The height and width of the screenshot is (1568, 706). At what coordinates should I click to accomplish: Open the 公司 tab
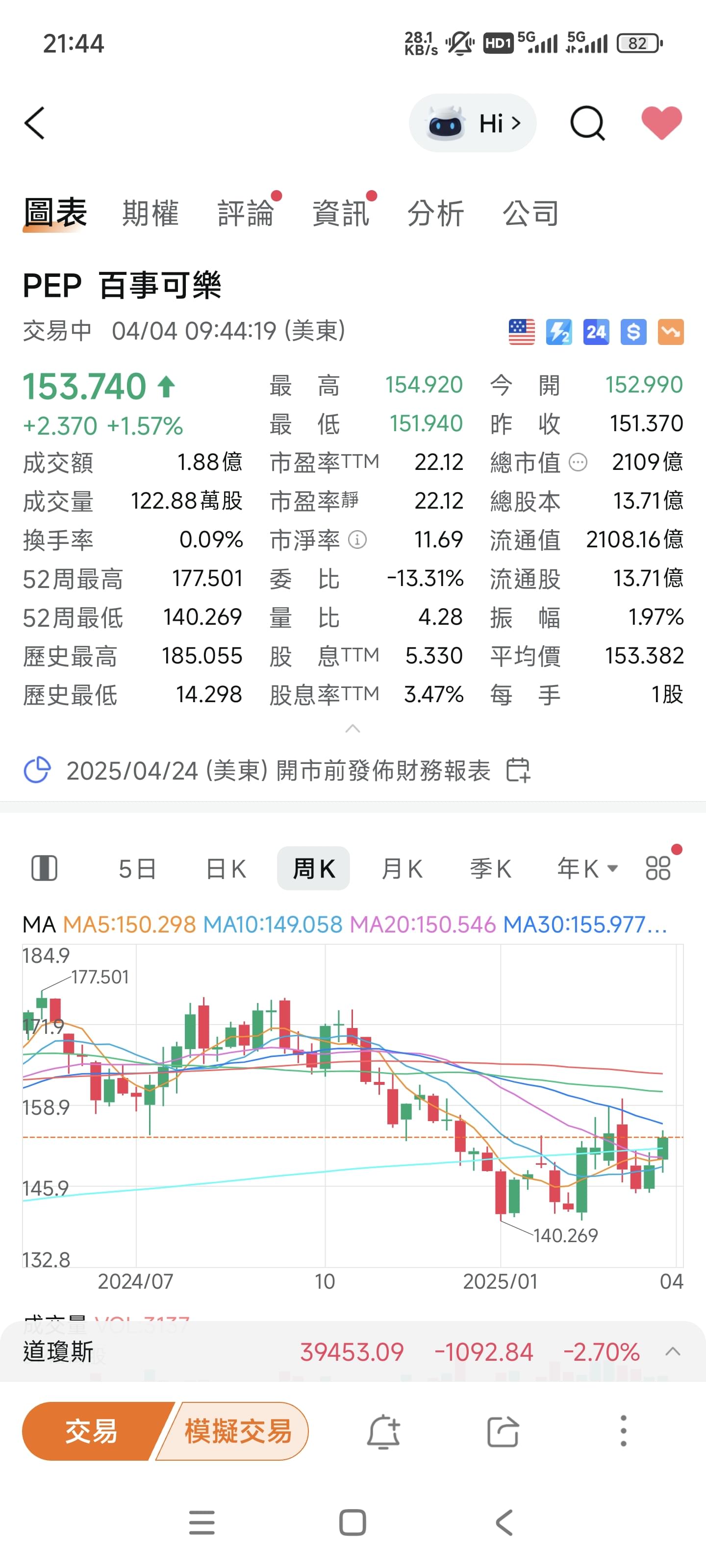(x=530, y=213)
